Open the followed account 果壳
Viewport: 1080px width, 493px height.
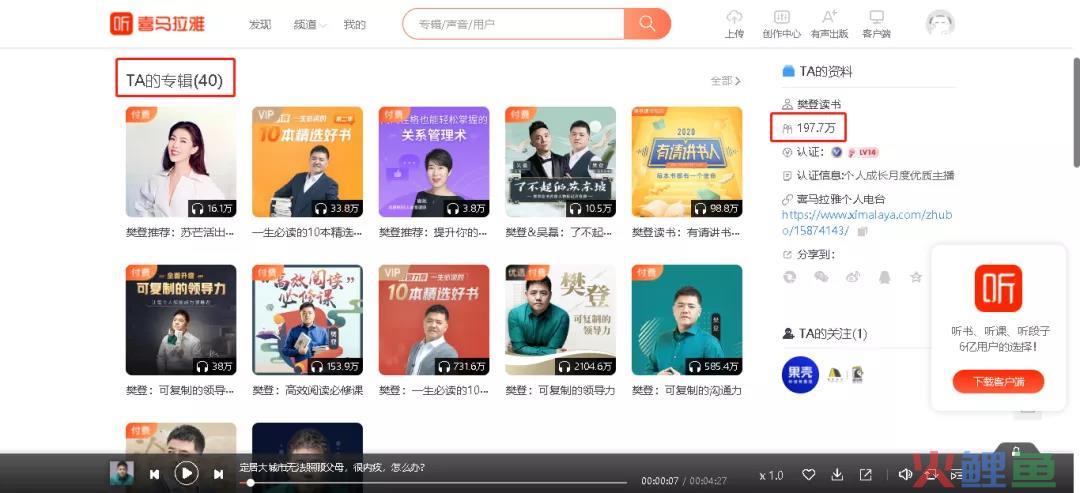tap(800, 375)
